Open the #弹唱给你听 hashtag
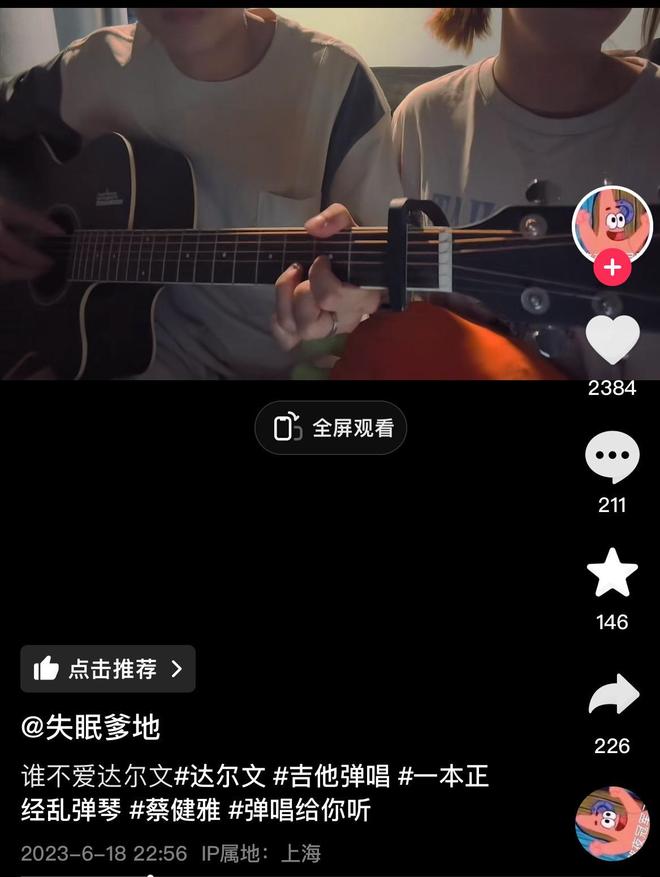 point(300,809)
